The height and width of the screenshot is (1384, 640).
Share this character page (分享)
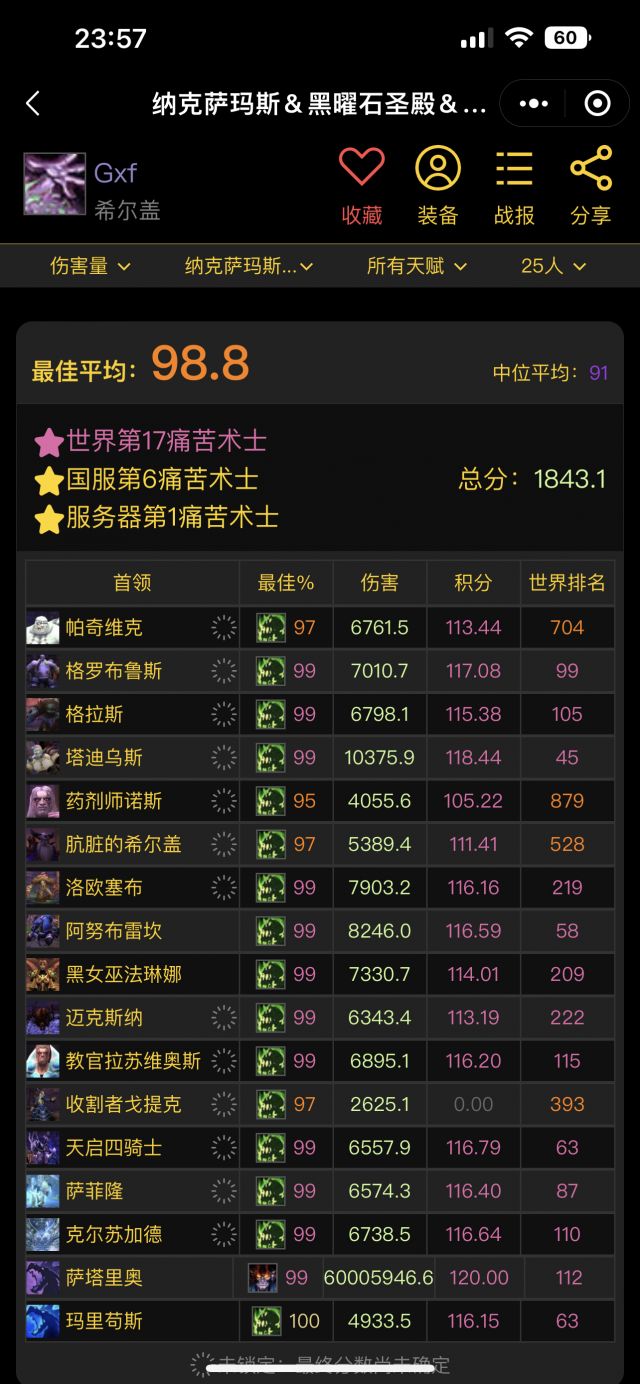pos(590,185)
